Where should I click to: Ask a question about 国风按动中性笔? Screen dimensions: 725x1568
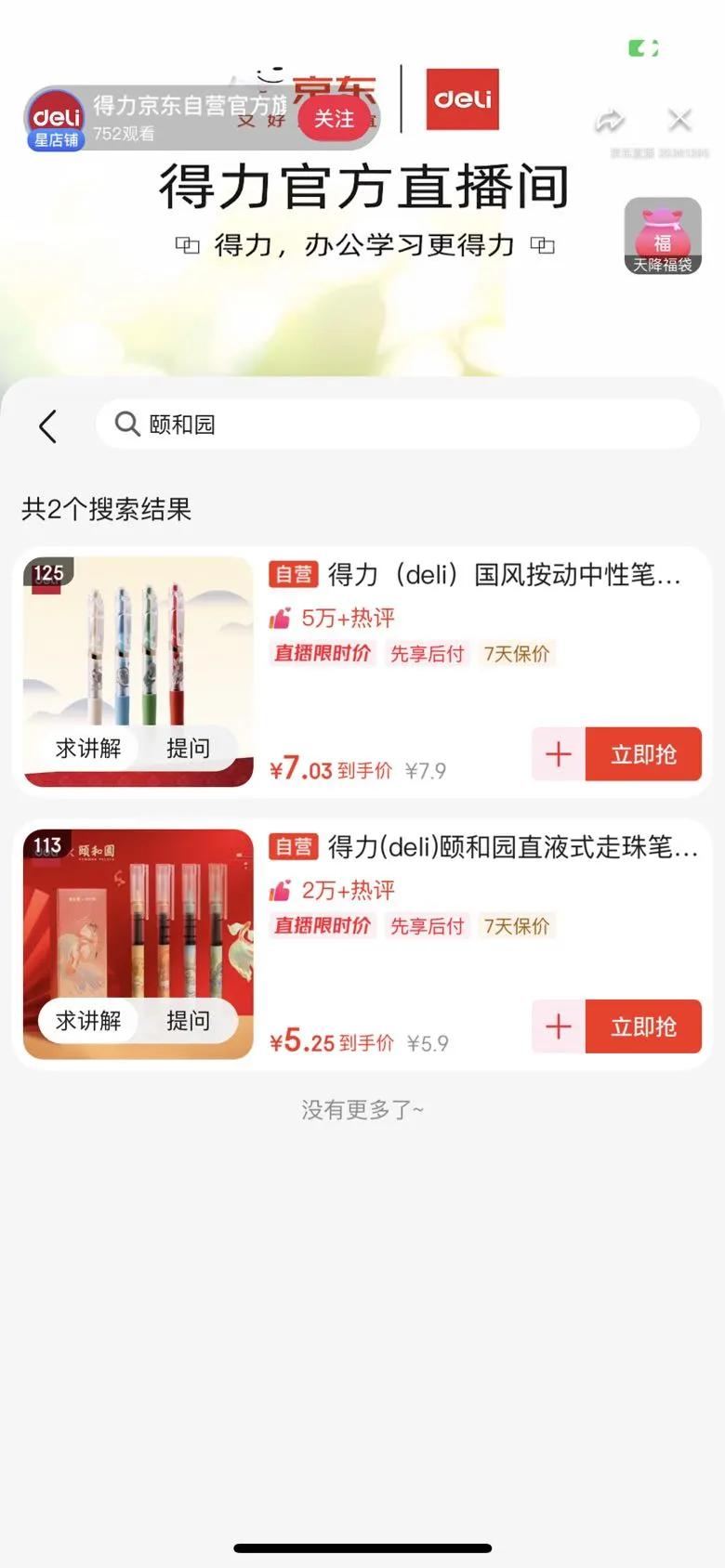click(x=188, y=748)
